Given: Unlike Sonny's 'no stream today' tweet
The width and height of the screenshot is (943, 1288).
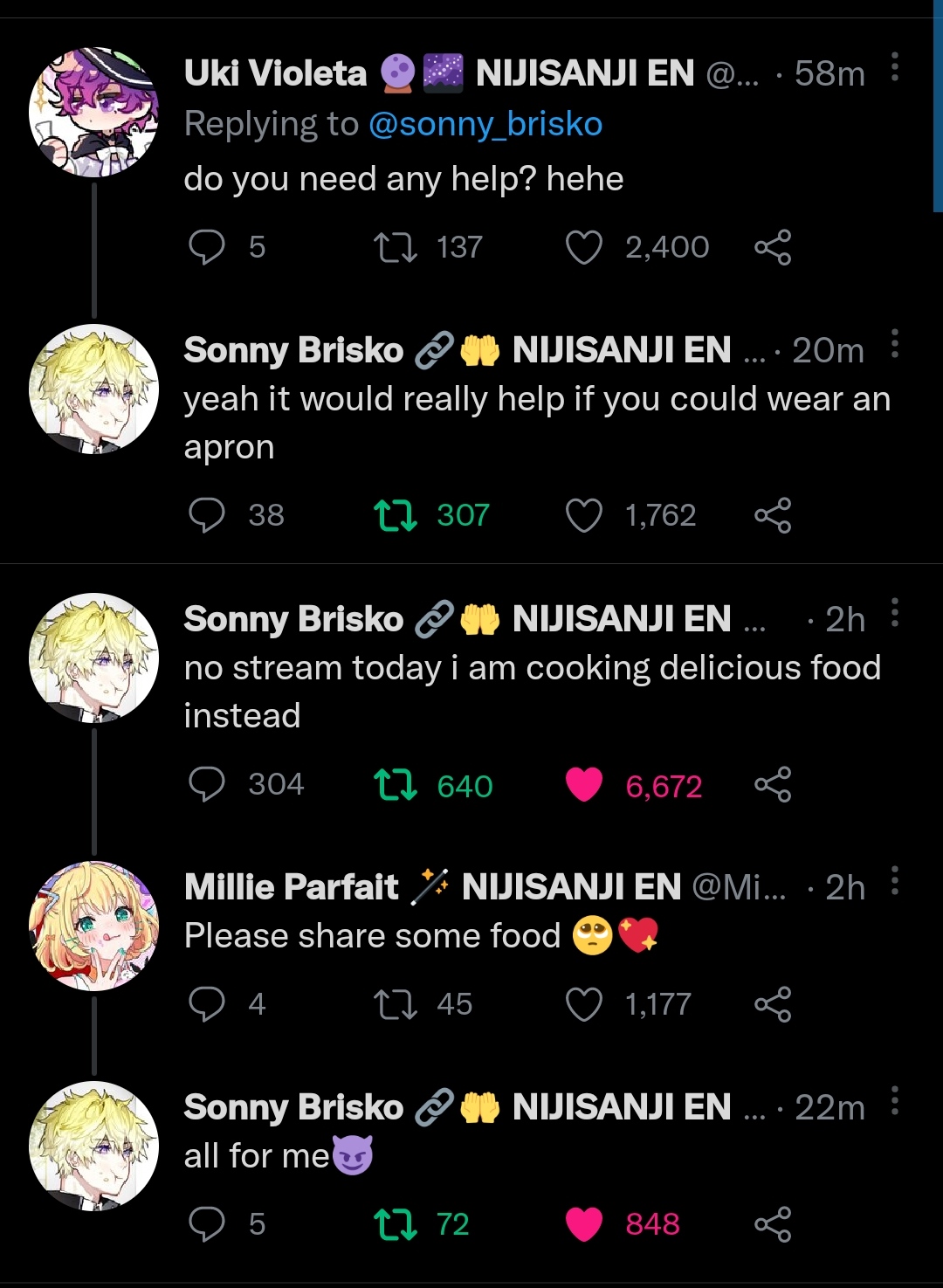Looking at the screenshot, I should pyautogui.click(x=583, y=784).
